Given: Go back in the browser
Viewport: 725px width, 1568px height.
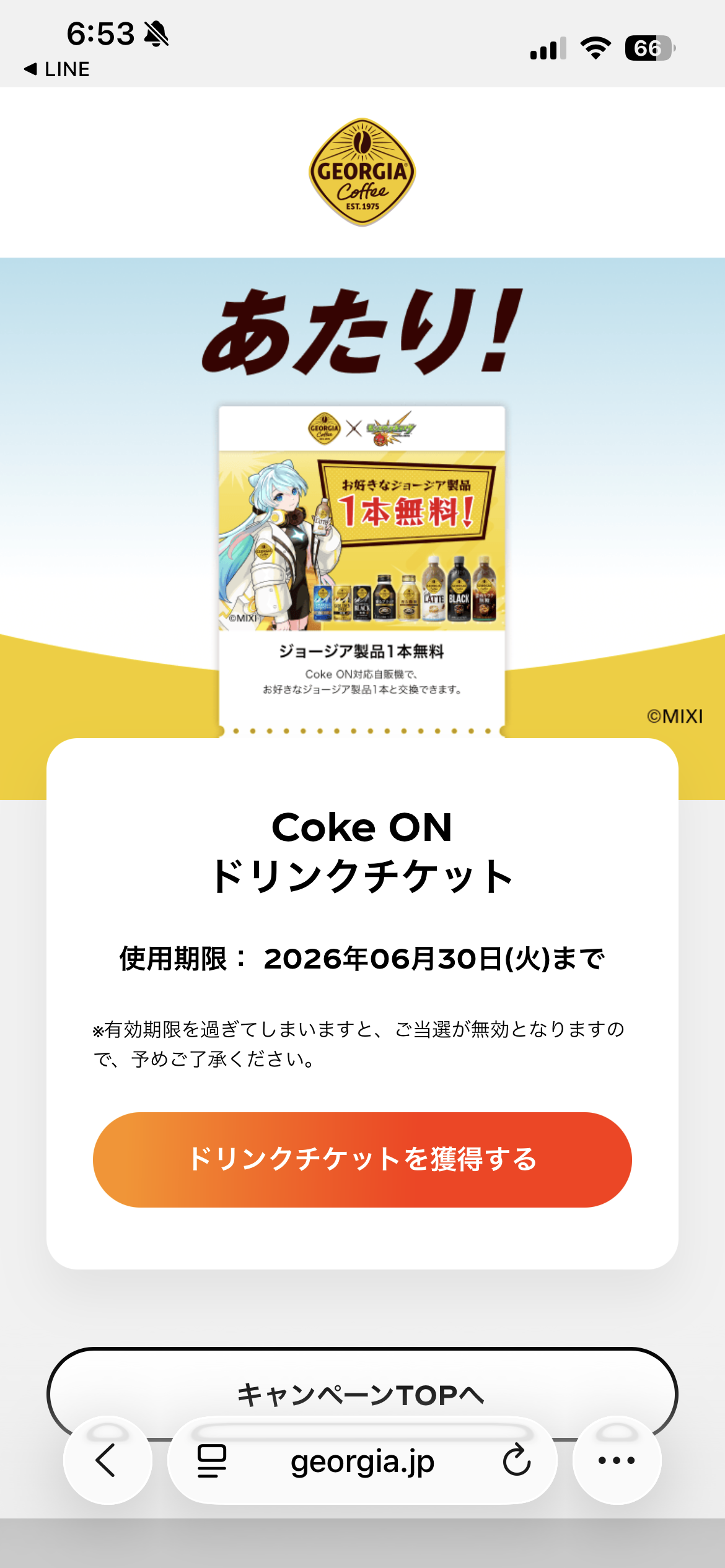Looking at the screenshot, I should coord(107,1460).
